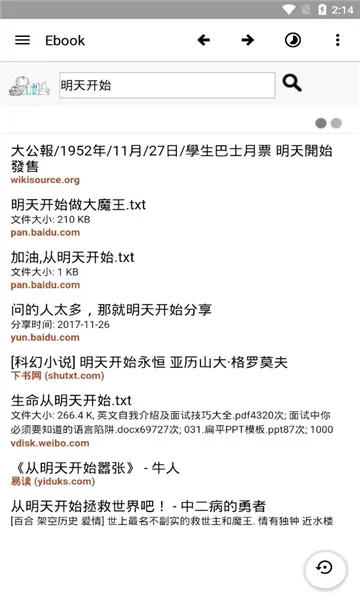Screen dimensions: 360x600
Task: Select the second page indicator dot
Action: pyautogui.click(x=336, y=123)
